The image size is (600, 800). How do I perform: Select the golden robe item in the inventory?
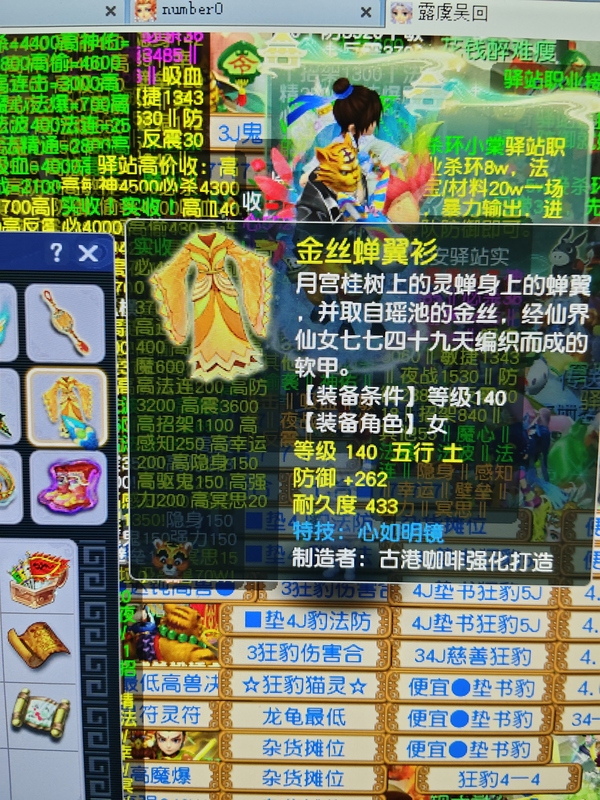tap(67, 408)
